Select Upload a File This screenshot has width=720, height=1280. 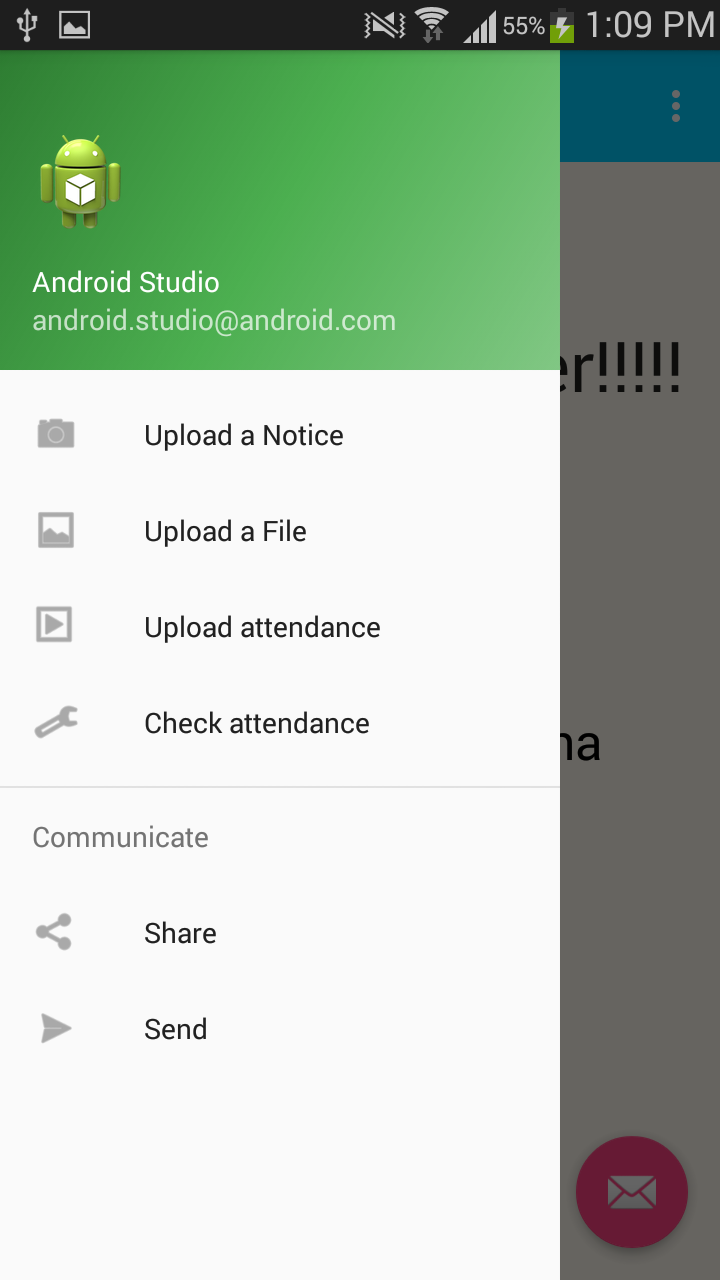point(225,531)
